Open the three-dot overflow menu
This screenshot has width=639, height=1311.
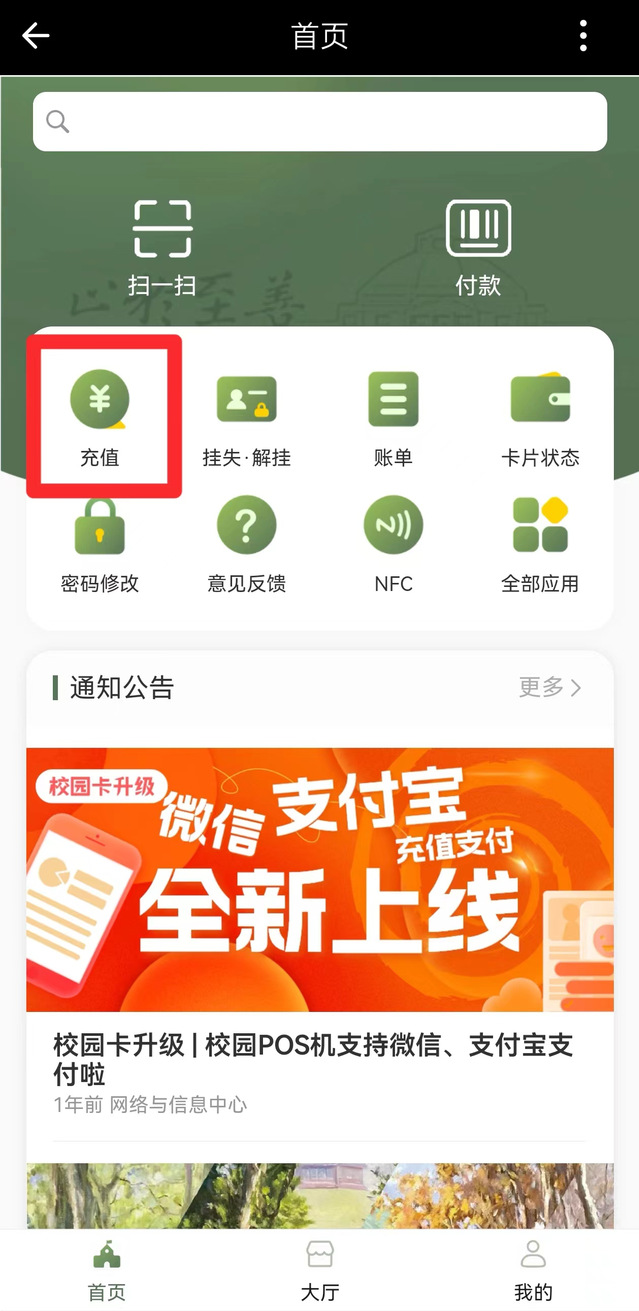click(583, 37)
